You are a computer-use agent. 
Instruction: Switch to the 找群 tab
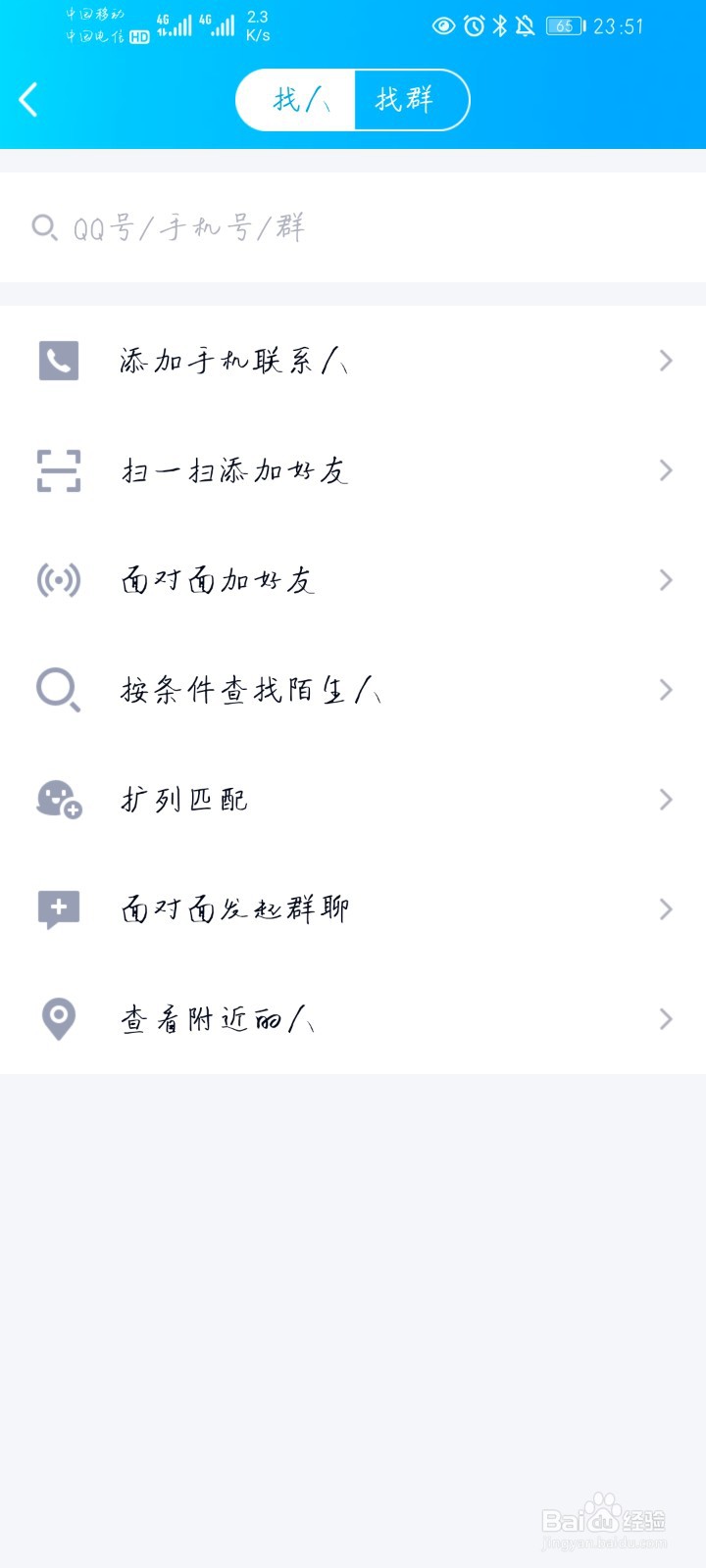408,100
